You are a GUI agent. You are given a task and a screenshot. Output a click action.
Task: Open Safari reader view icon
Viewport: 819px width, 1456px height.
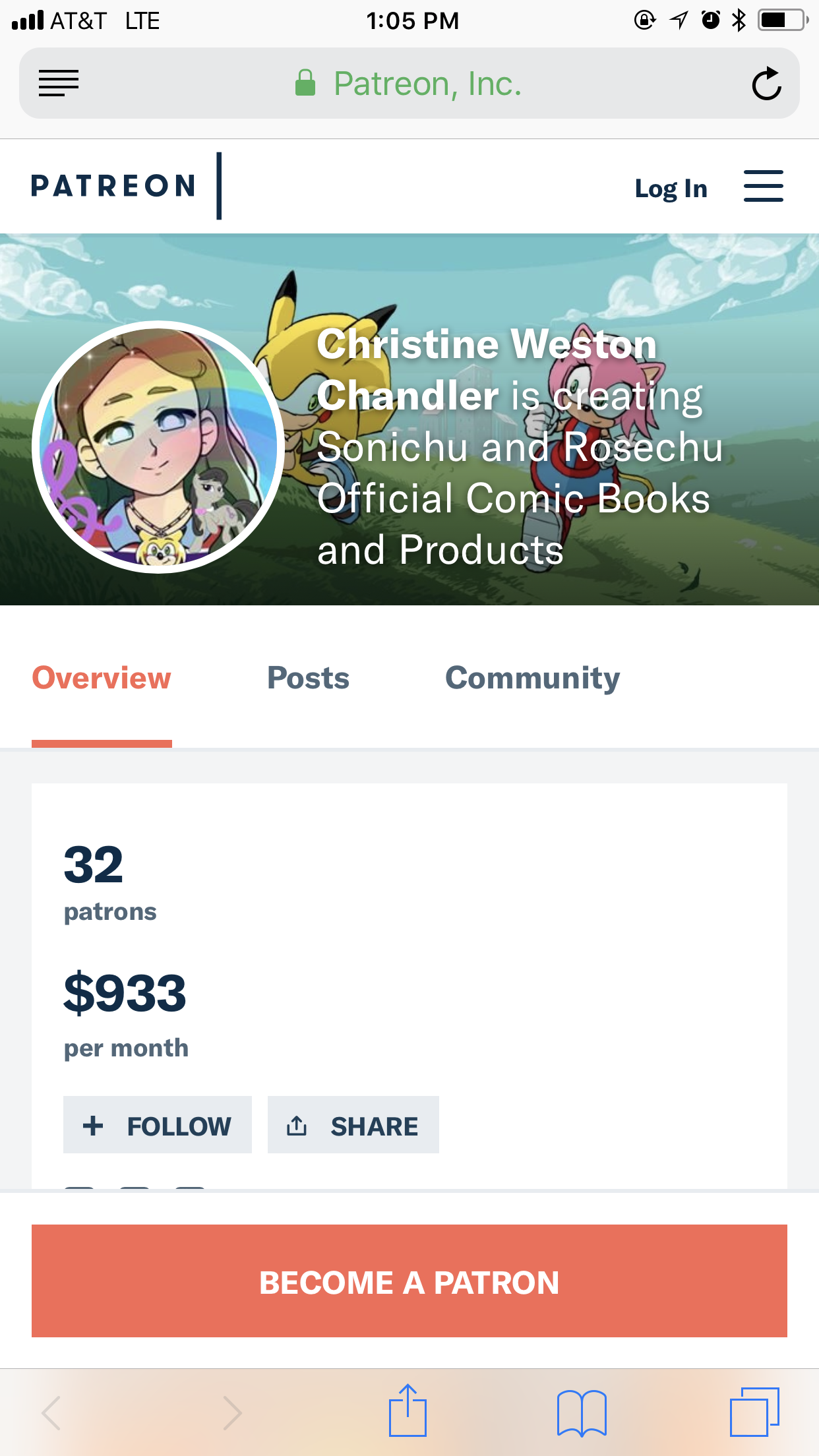coord(59,83)
